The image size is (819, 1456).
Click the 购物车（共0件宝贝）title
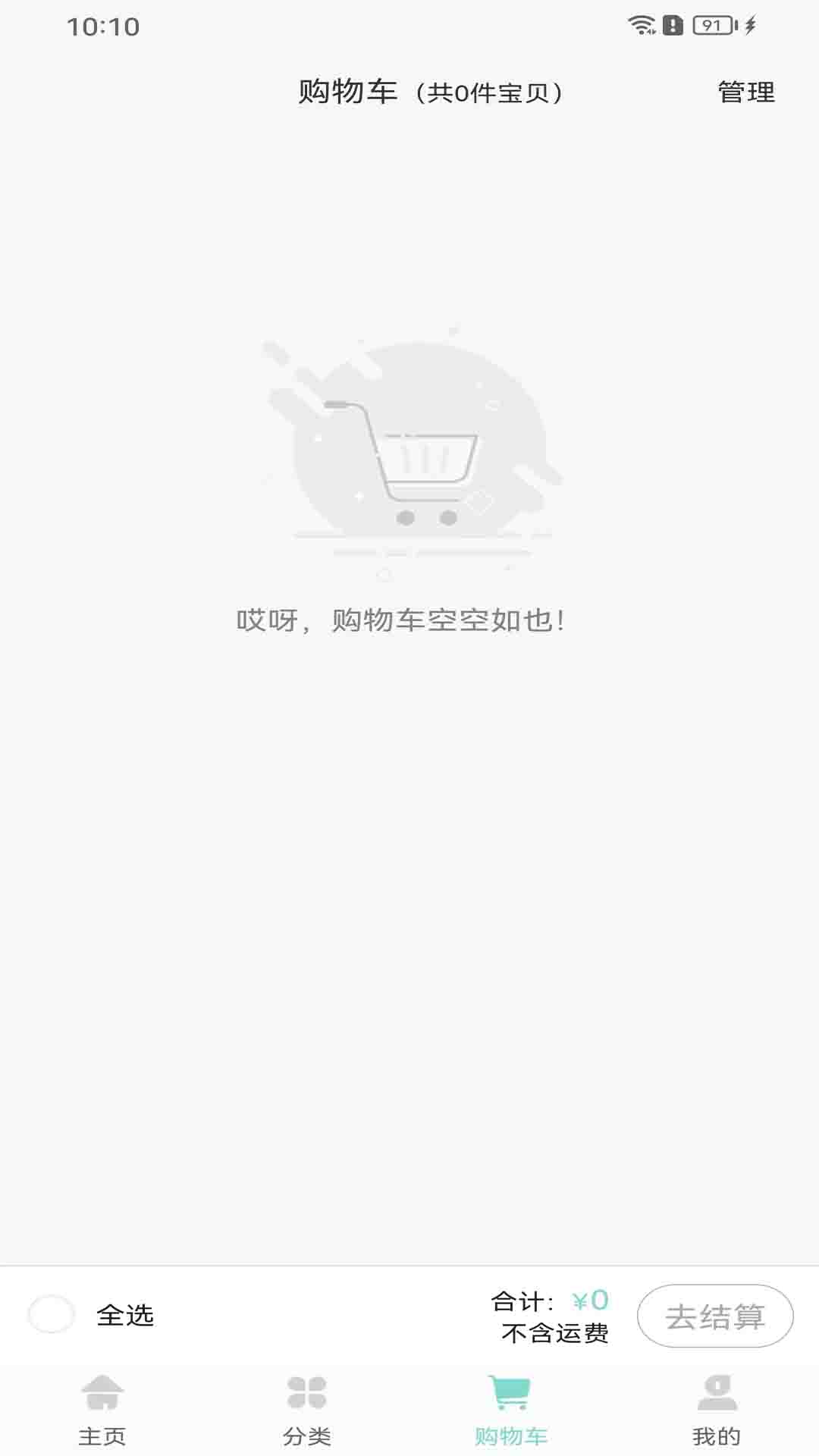tap(430, 93)
